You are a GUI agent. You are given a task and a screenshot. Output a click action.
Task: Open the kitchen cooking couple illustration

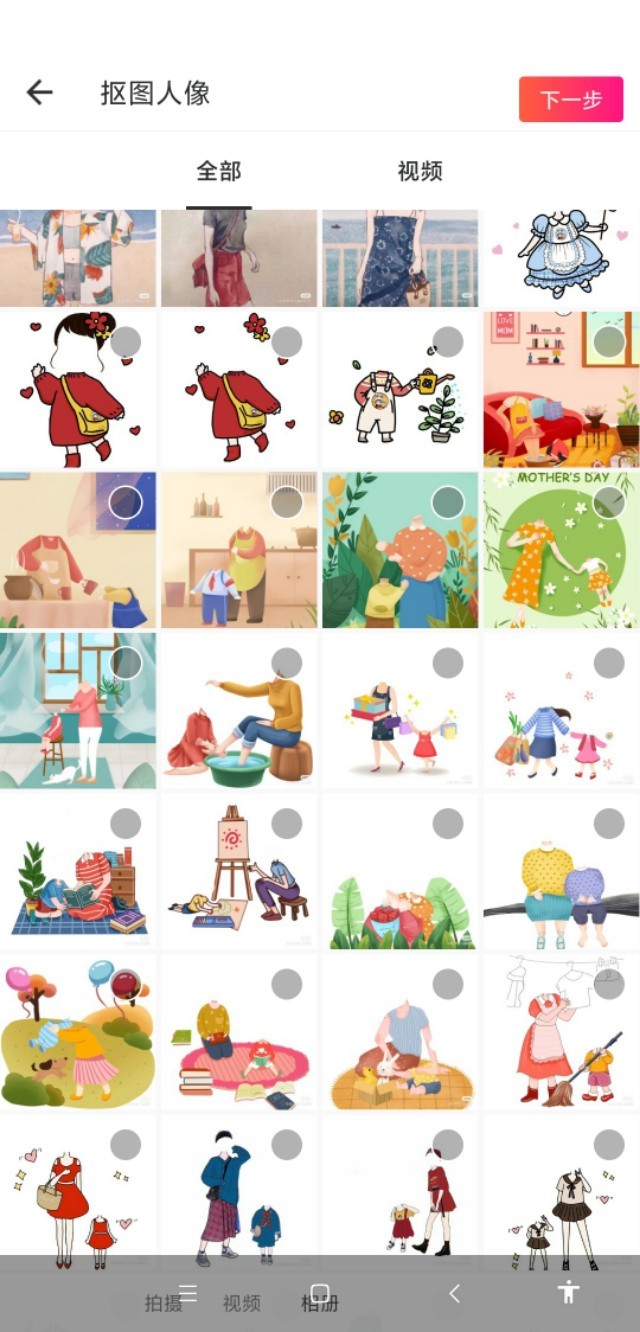coord(239,550)
